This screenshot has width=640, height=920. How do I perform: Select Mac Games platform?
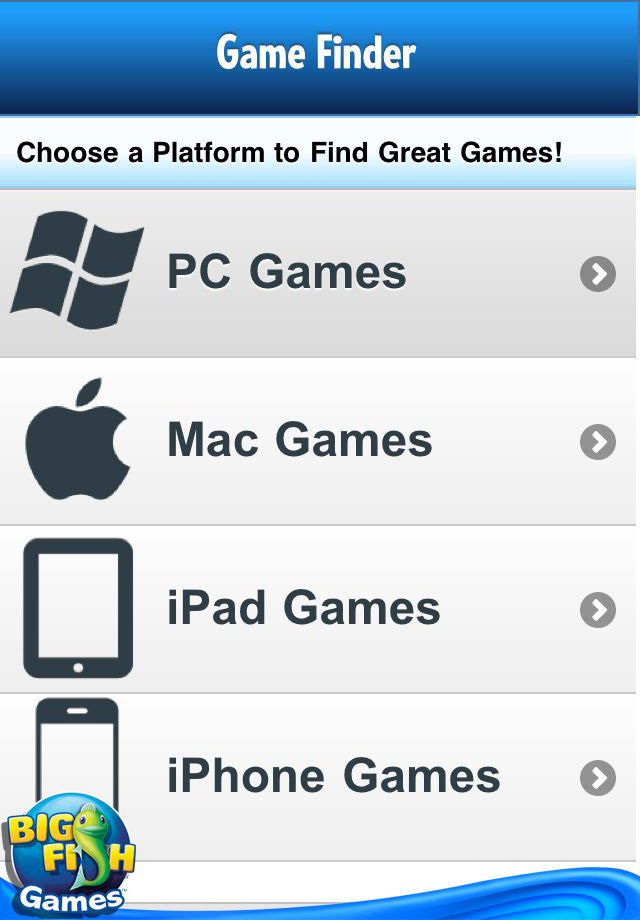point(320,441)
